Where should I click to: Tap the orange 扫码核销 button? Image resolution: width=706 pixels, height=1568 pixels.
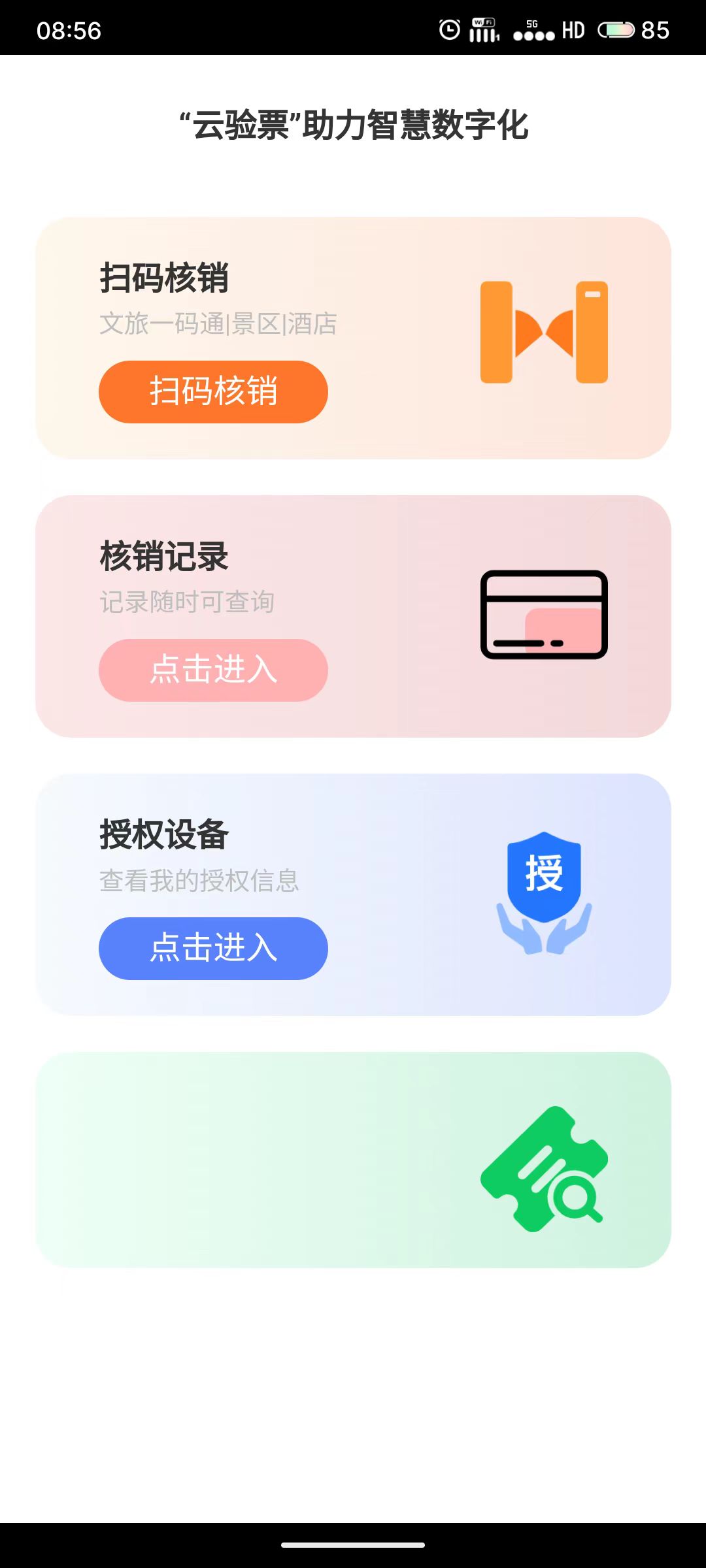click(x=213, y=392)
